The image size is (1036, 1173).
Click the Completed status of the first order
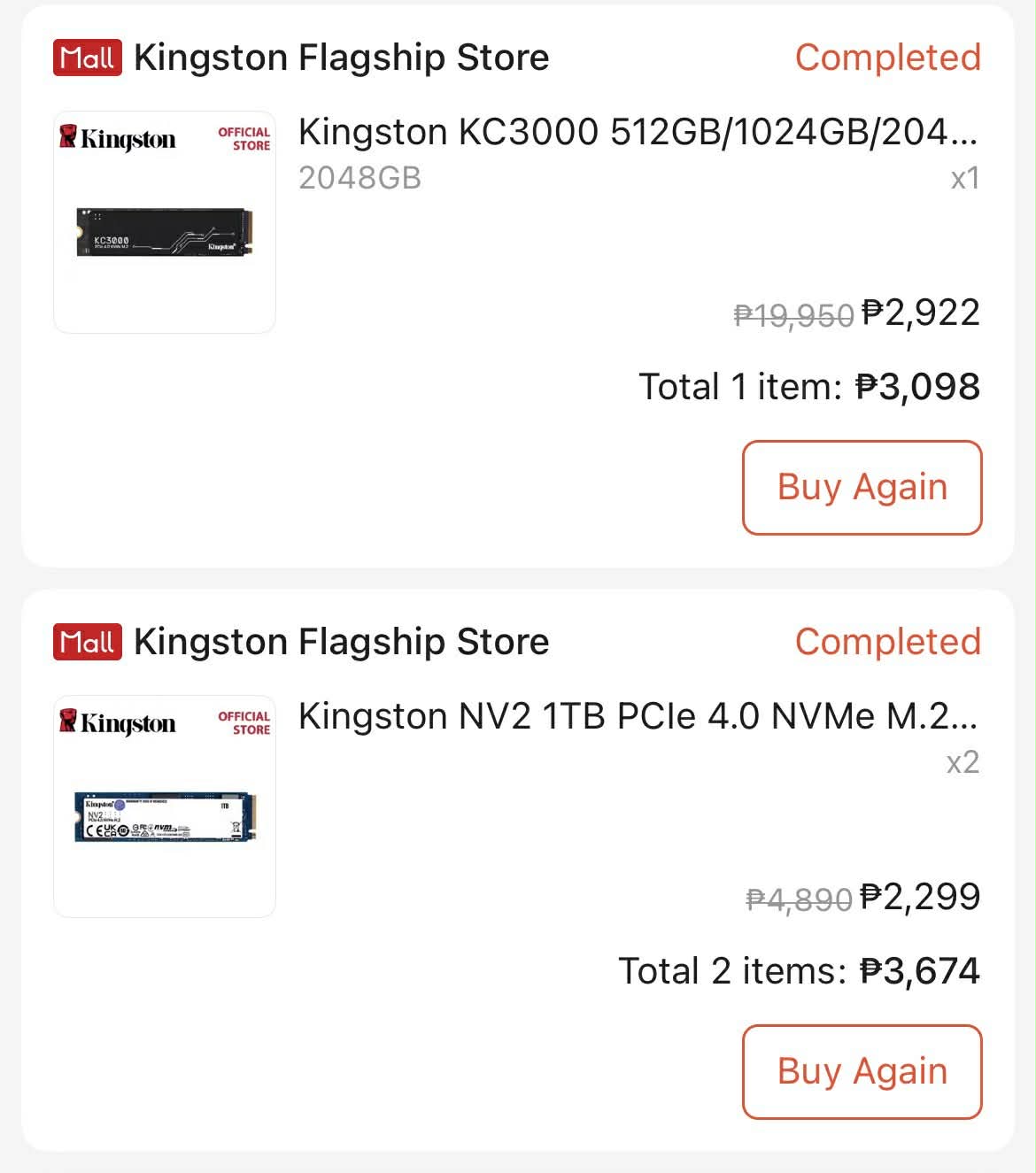point(888,58)
